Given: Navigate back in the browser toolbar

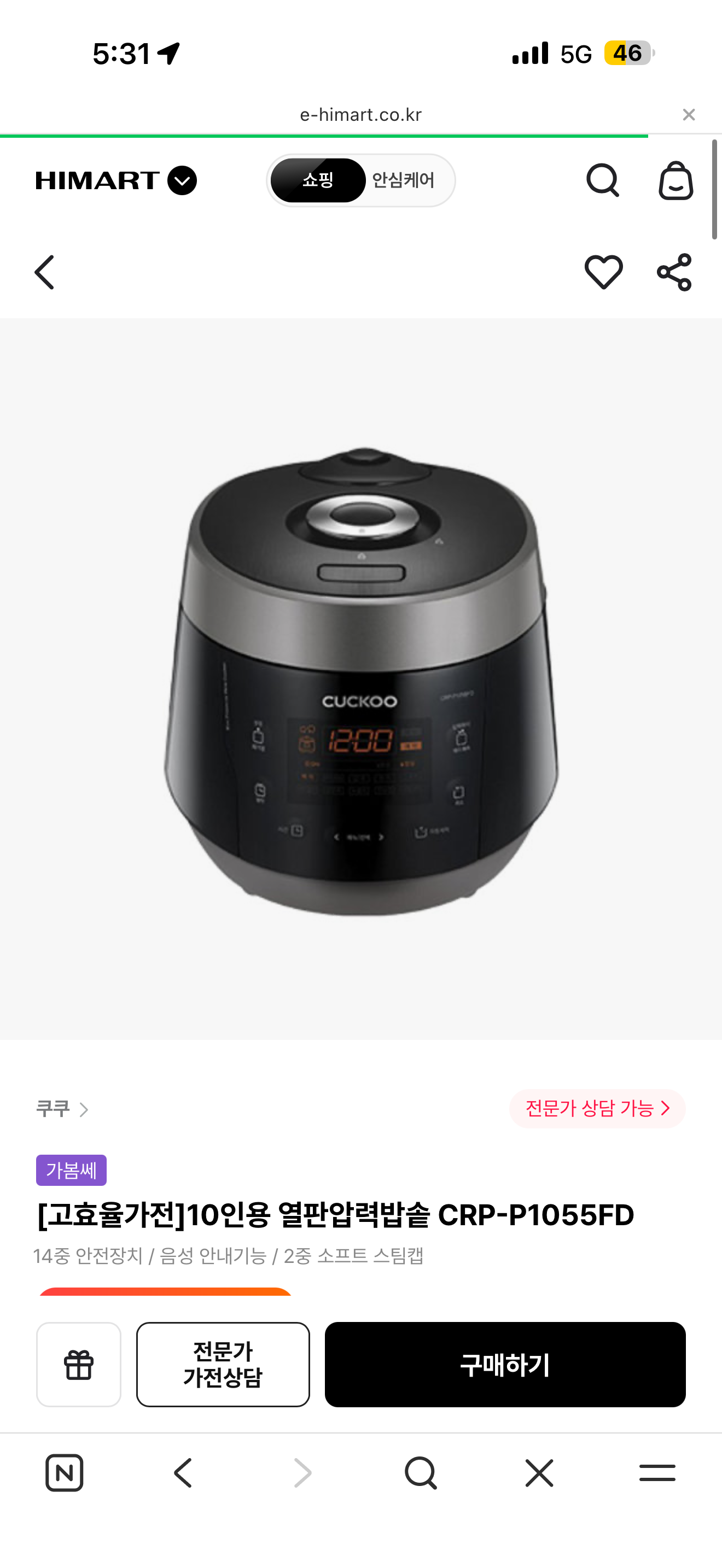Looking at the screenshot, I should [x=183, y=1473].
